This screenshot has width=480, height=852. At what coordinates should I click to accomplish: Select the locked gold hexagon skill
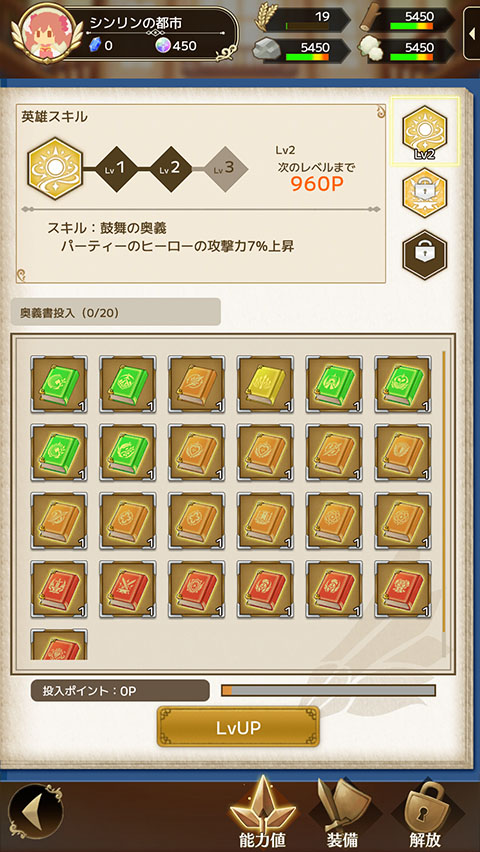coord(424,193)
